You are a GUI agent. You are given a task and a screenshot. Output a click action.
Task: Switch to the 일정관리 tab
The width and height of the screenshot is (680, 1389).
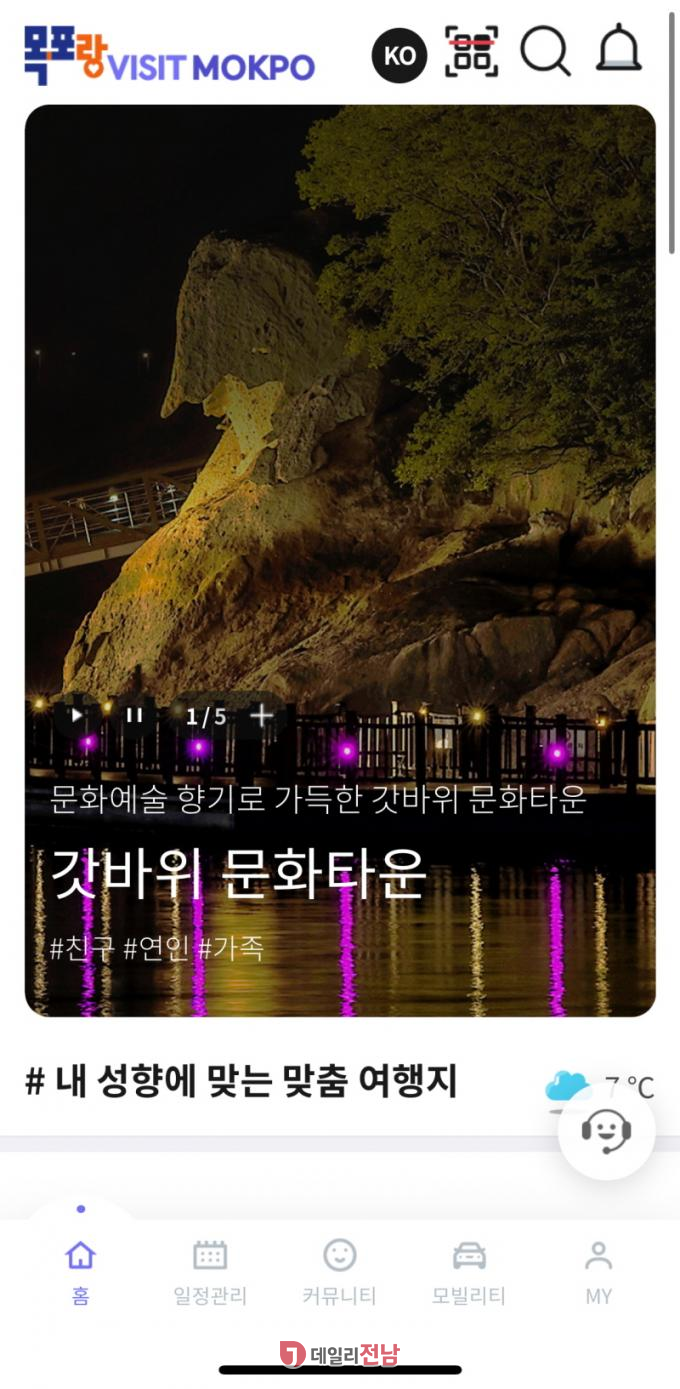(x=210, y=1270)
